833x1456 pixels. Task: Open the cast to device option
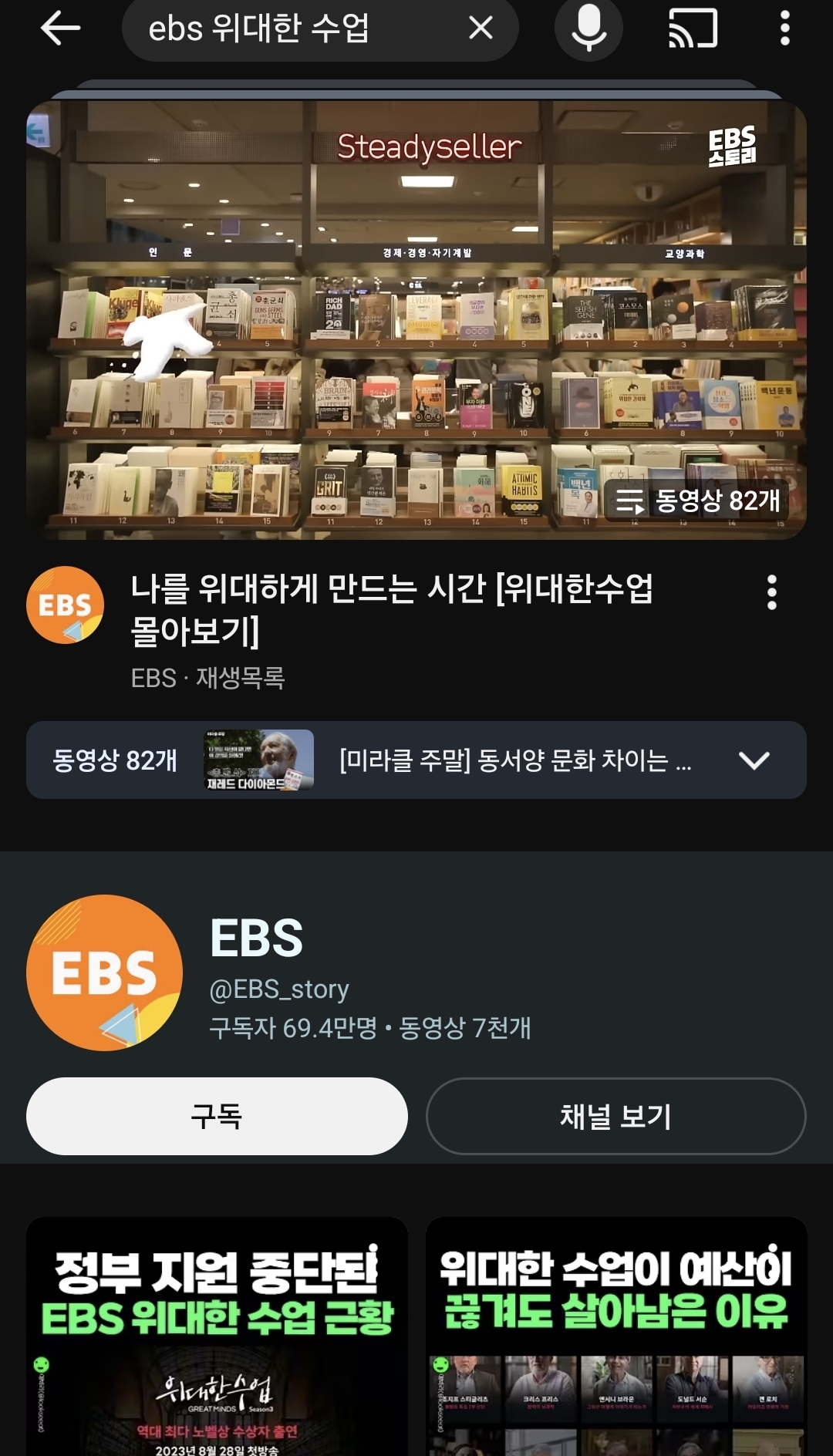click(x=692, y=29)
